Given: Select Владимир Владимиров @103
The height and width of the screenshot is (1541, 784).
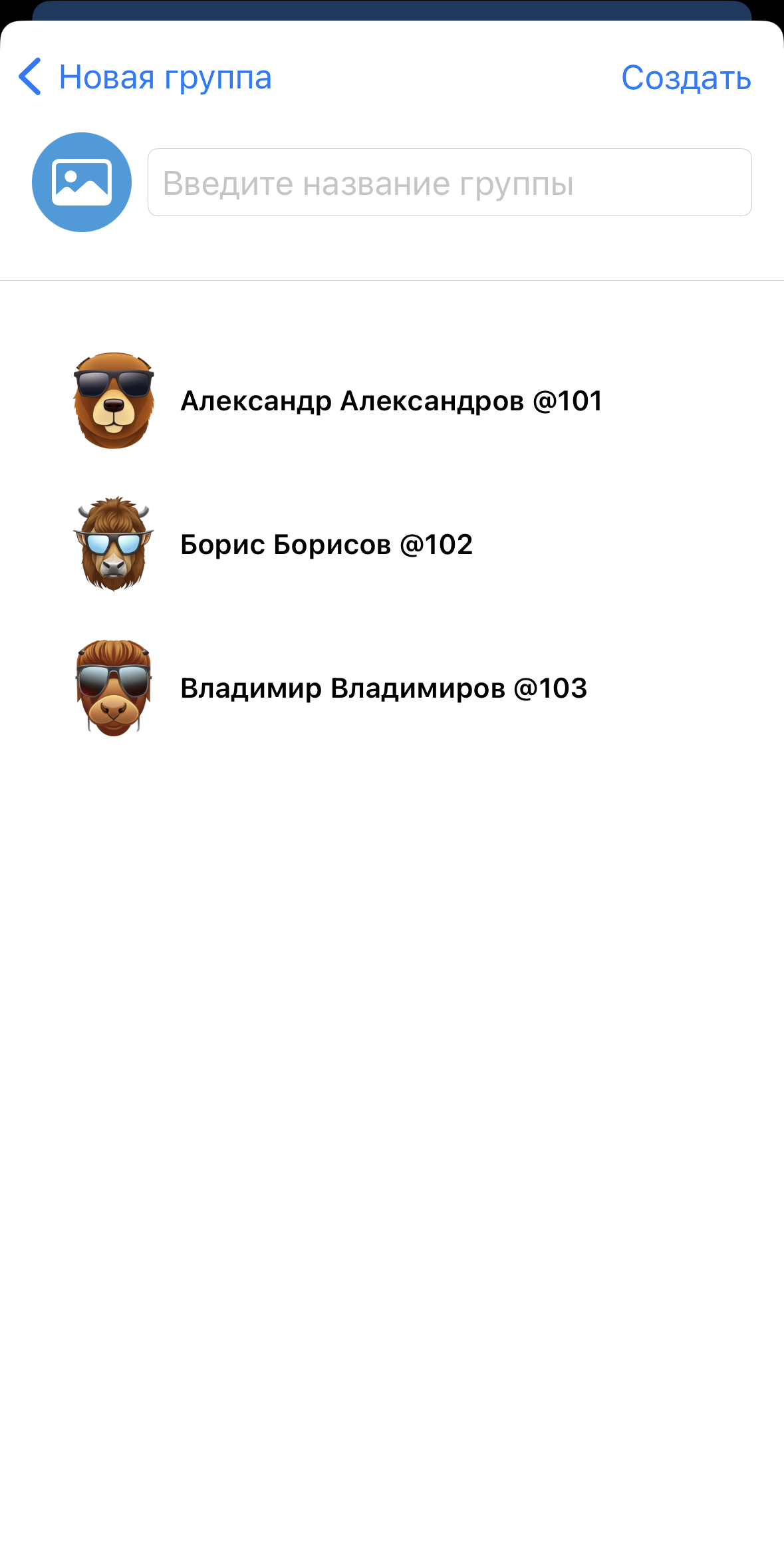Looking at the screenshot, I should [x=383, y=688].
